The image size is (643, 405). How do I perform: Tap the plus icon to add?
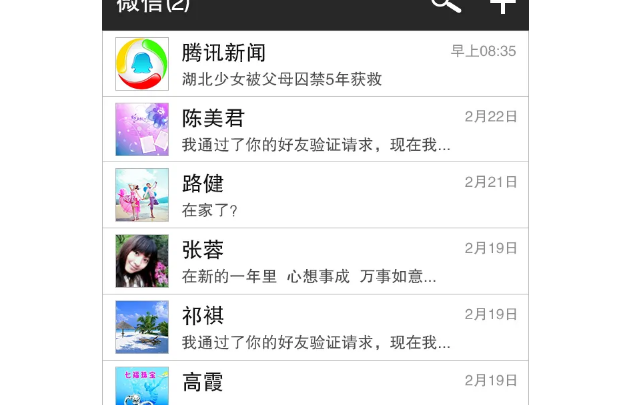pyautogui.click(x=503, y=5)
